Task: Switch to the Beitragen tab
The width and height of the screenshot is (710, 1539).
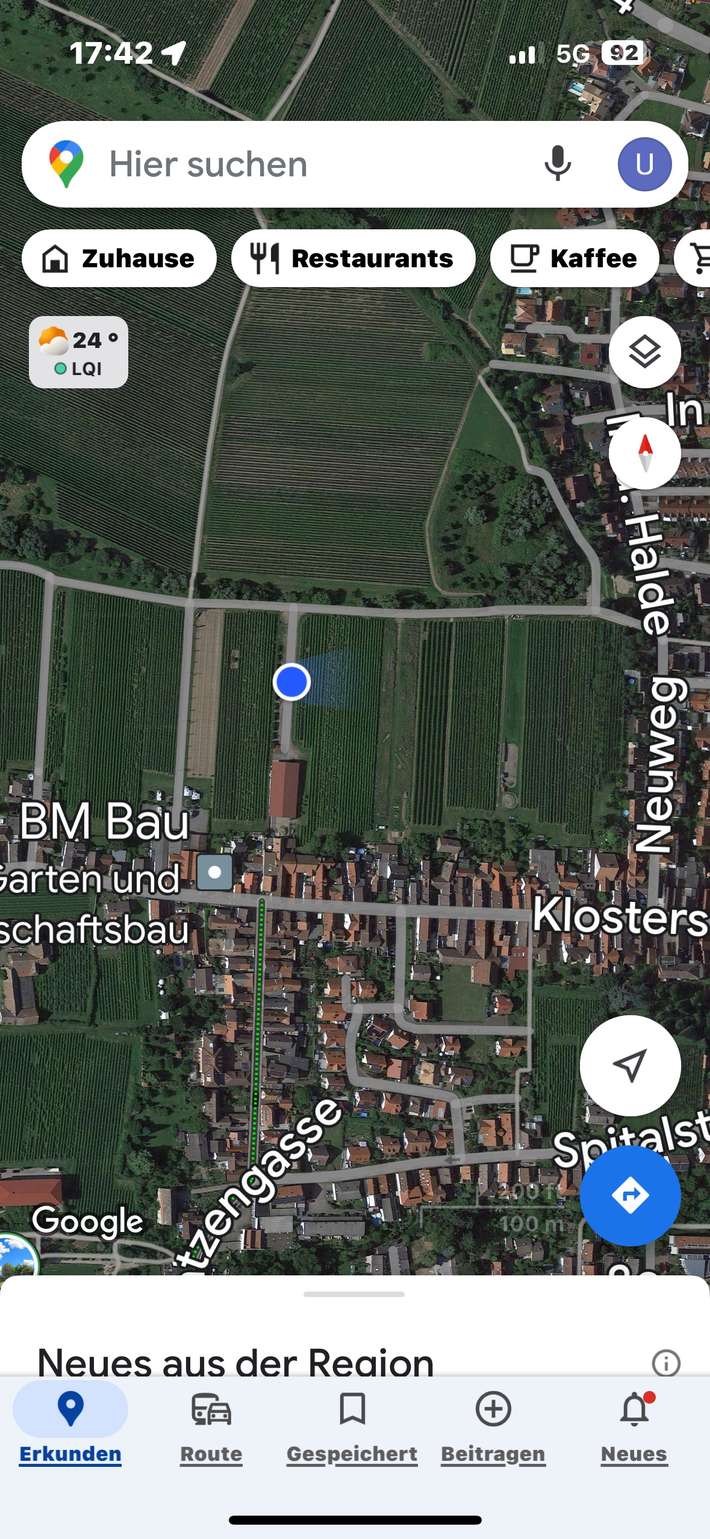Action: click(x=493, y=1425)
